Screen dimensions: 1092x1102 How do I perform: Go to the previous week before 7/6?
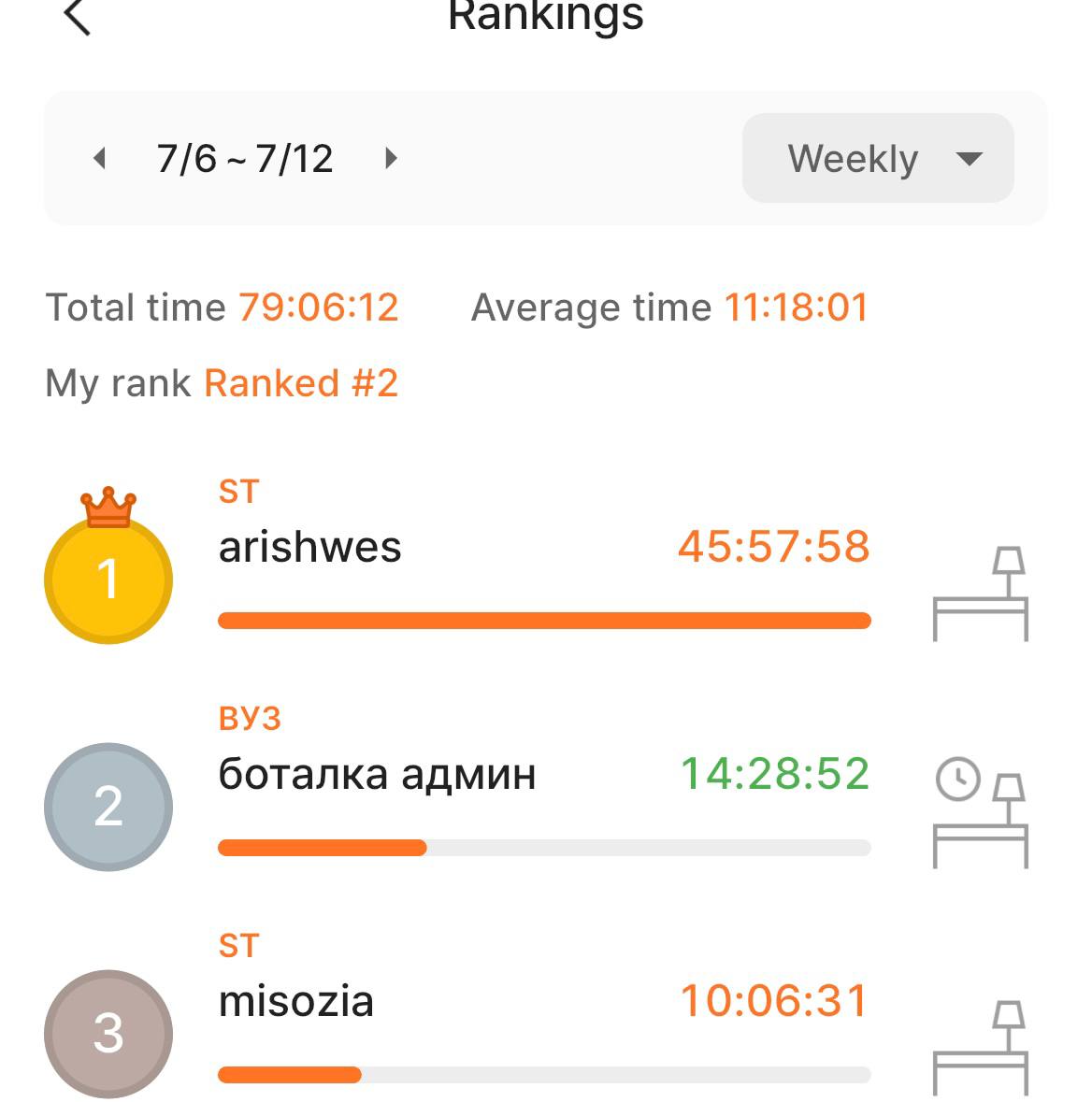click(x=100, y=158)
